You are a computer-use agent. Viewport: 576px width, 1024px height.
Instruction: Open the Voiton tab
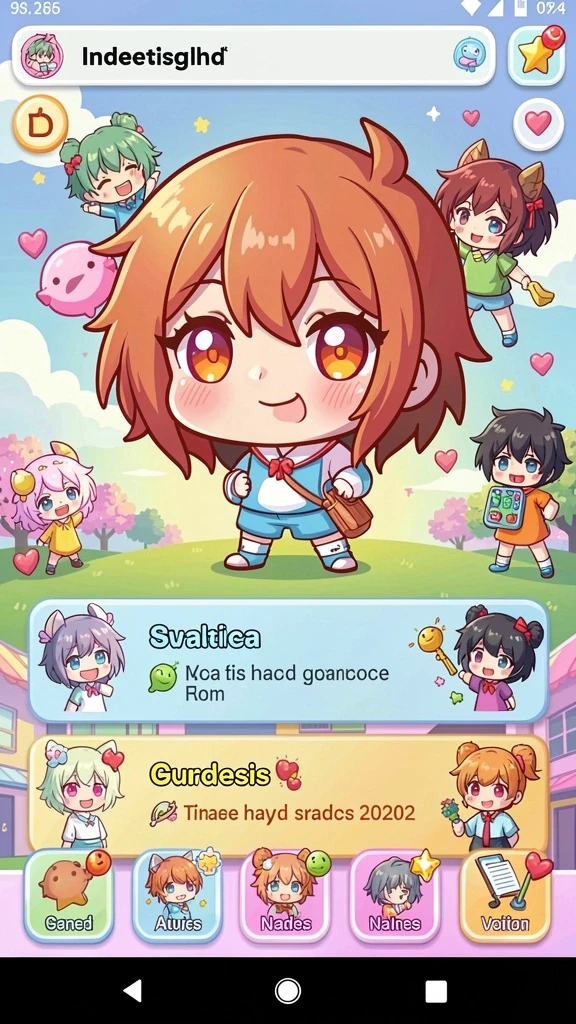click(505, 895)
